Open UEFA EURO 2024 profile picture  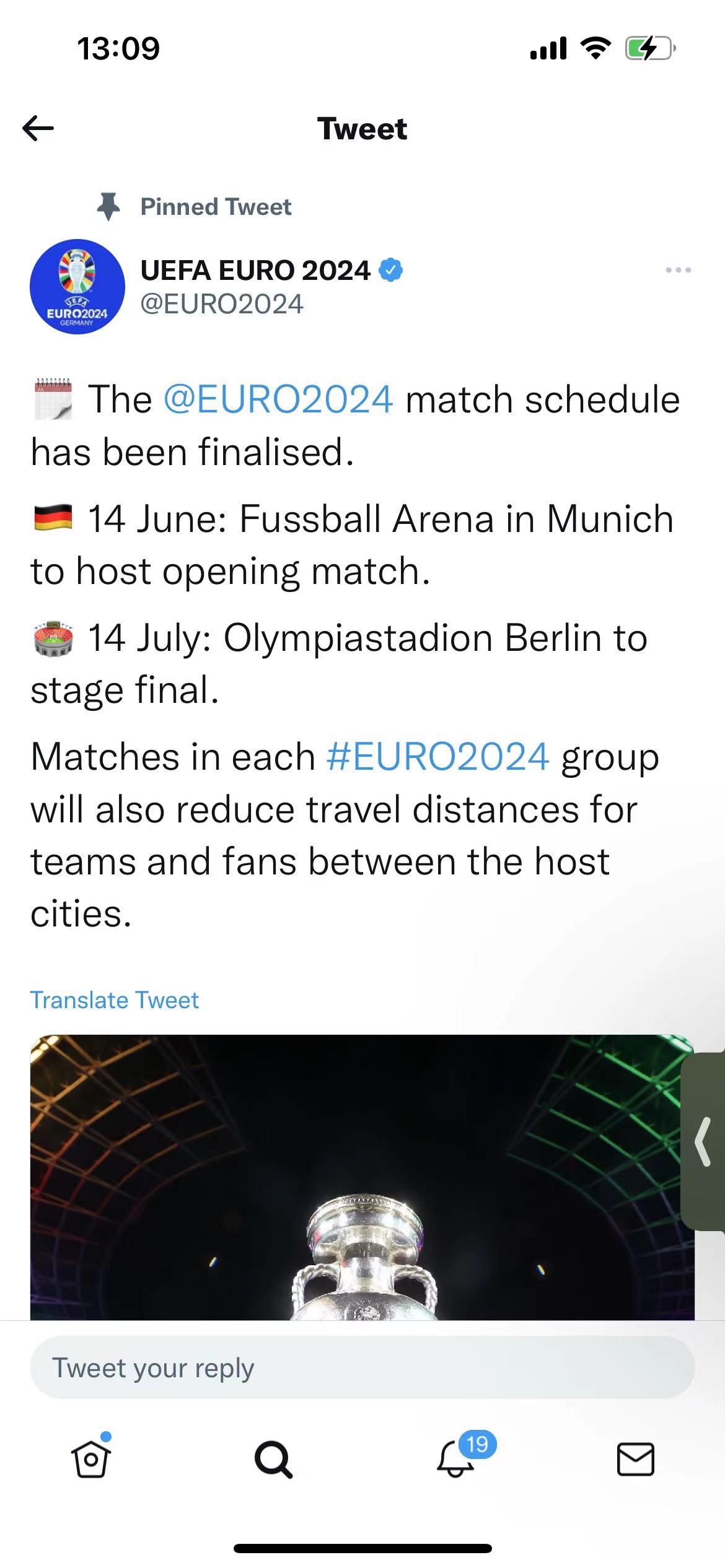77,287
